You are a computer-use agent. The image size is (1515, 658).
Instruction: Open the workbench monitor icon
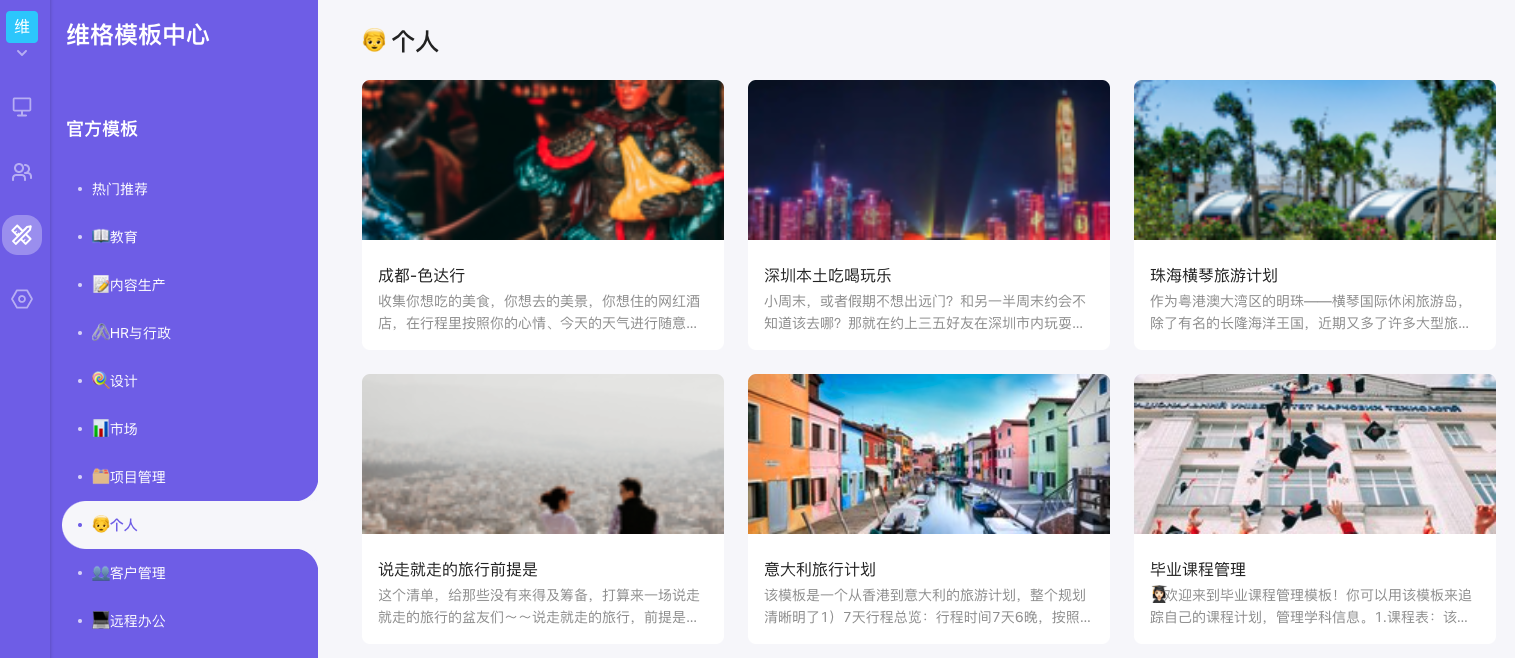pos(22,107)
